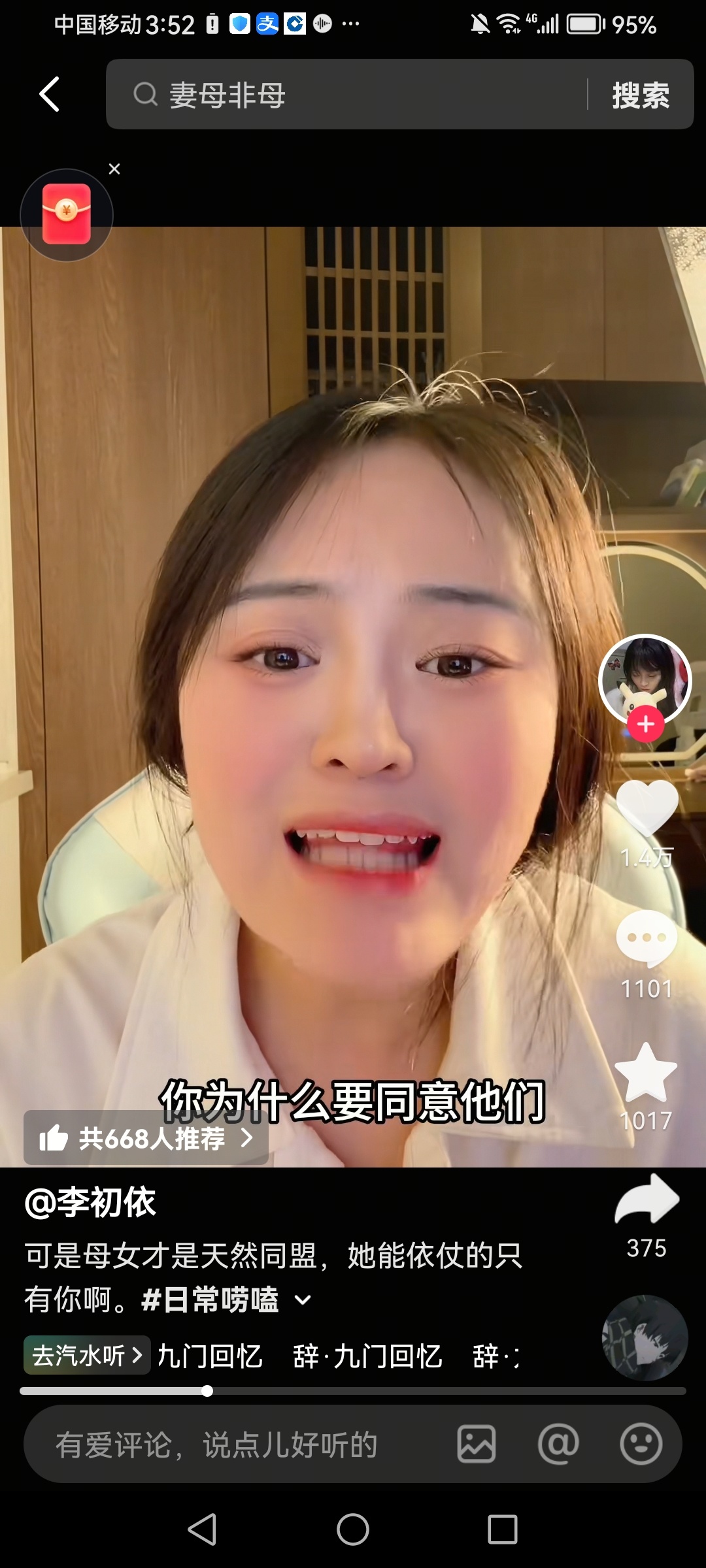
Task: Like this video with the heart
Action: click(x=647, y=808)
